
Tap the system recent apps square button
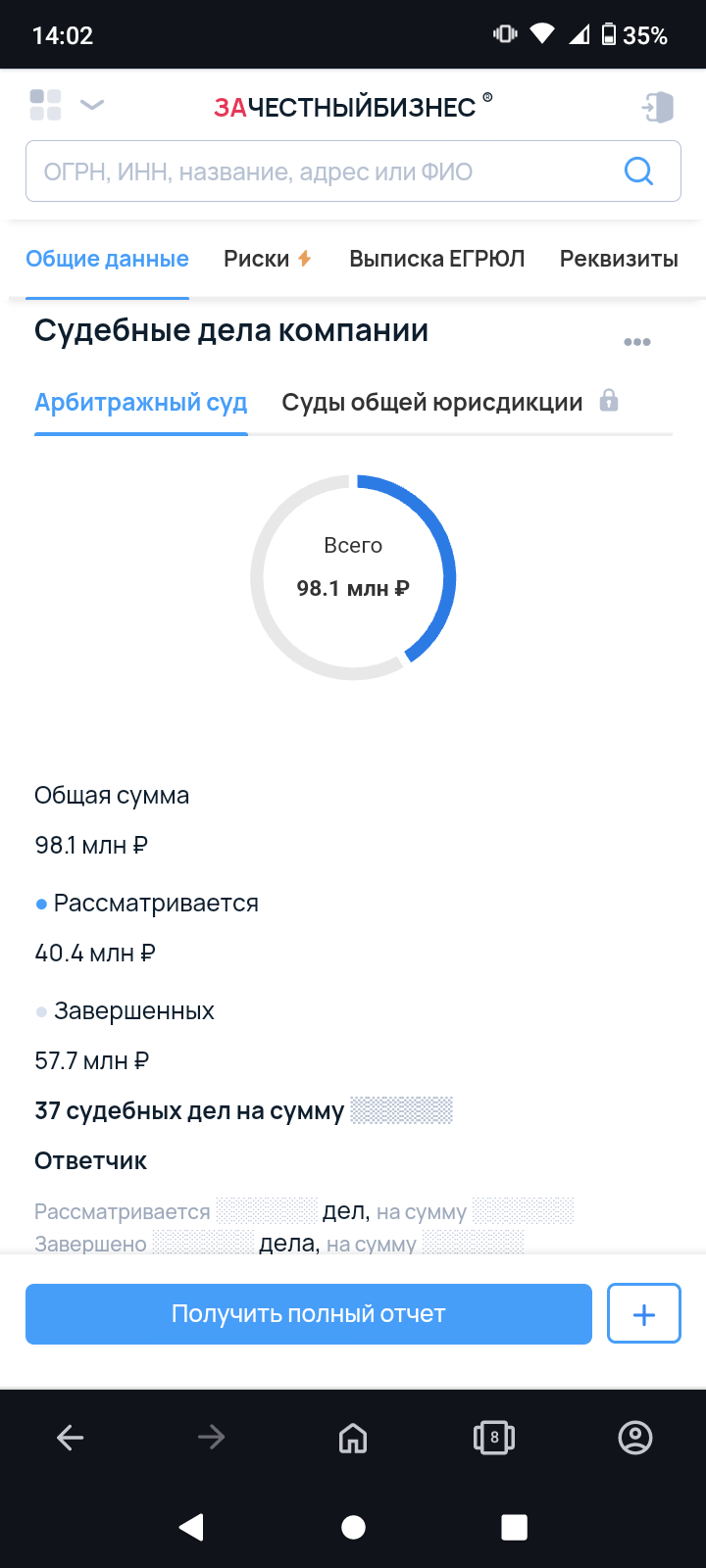[x=514, y=1527]
